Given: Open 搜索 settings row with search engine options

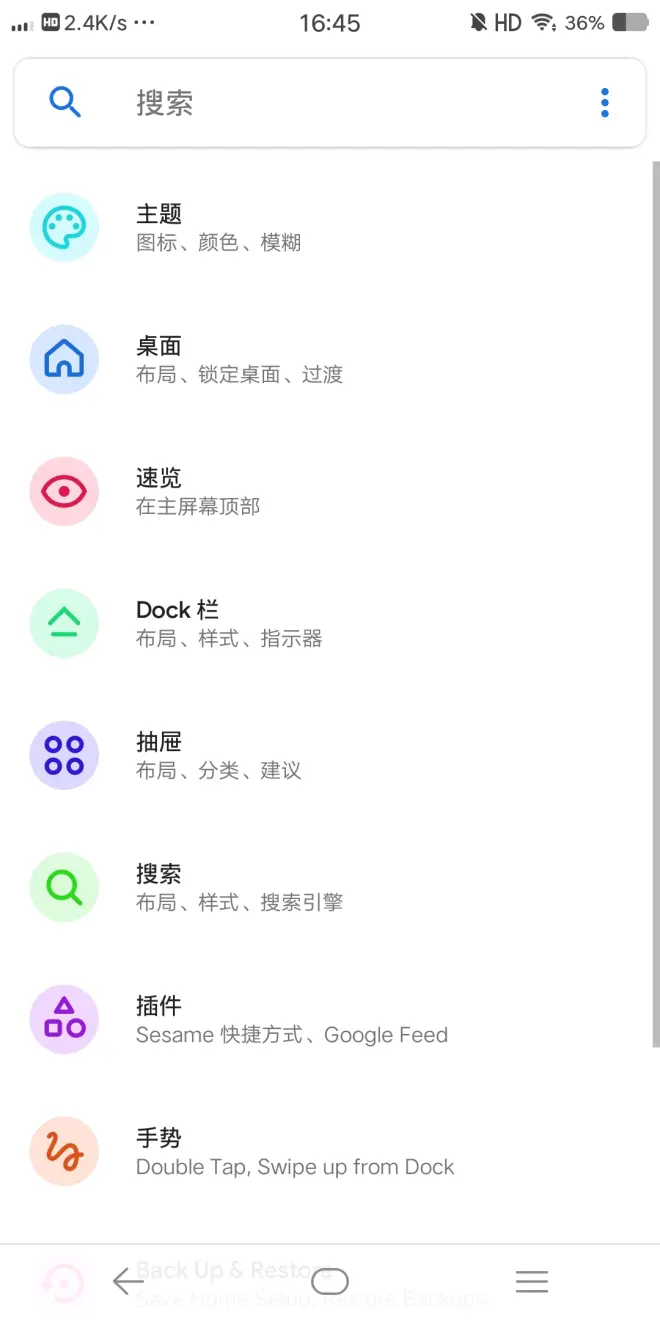Looking at the screenshot, I should (x=330, y=887).
